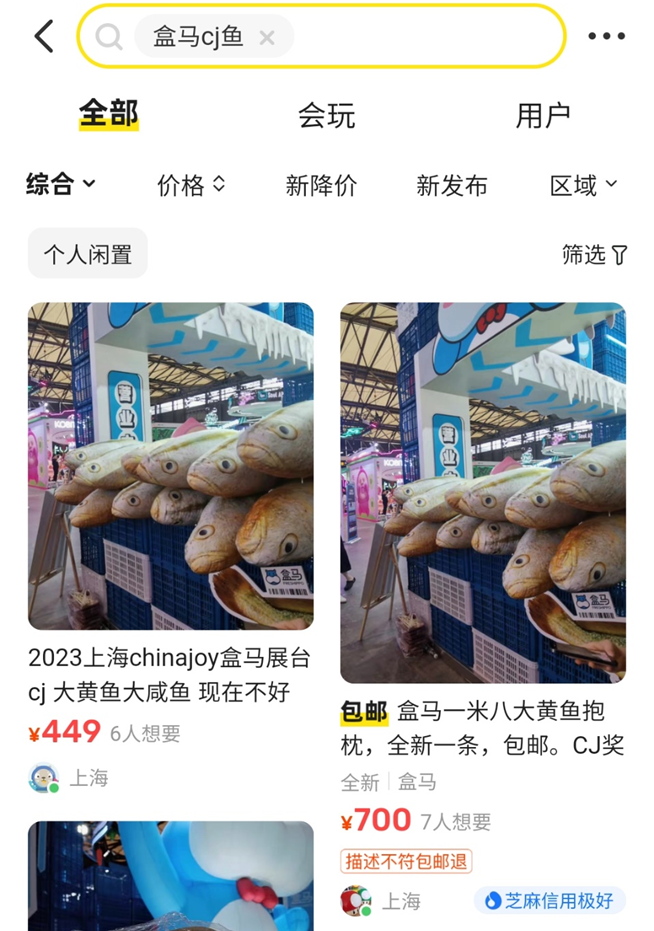This screenshot has height=931, width=654.
Task: Expand the 综合 sorting dropdown
Action: coord(60,184)
